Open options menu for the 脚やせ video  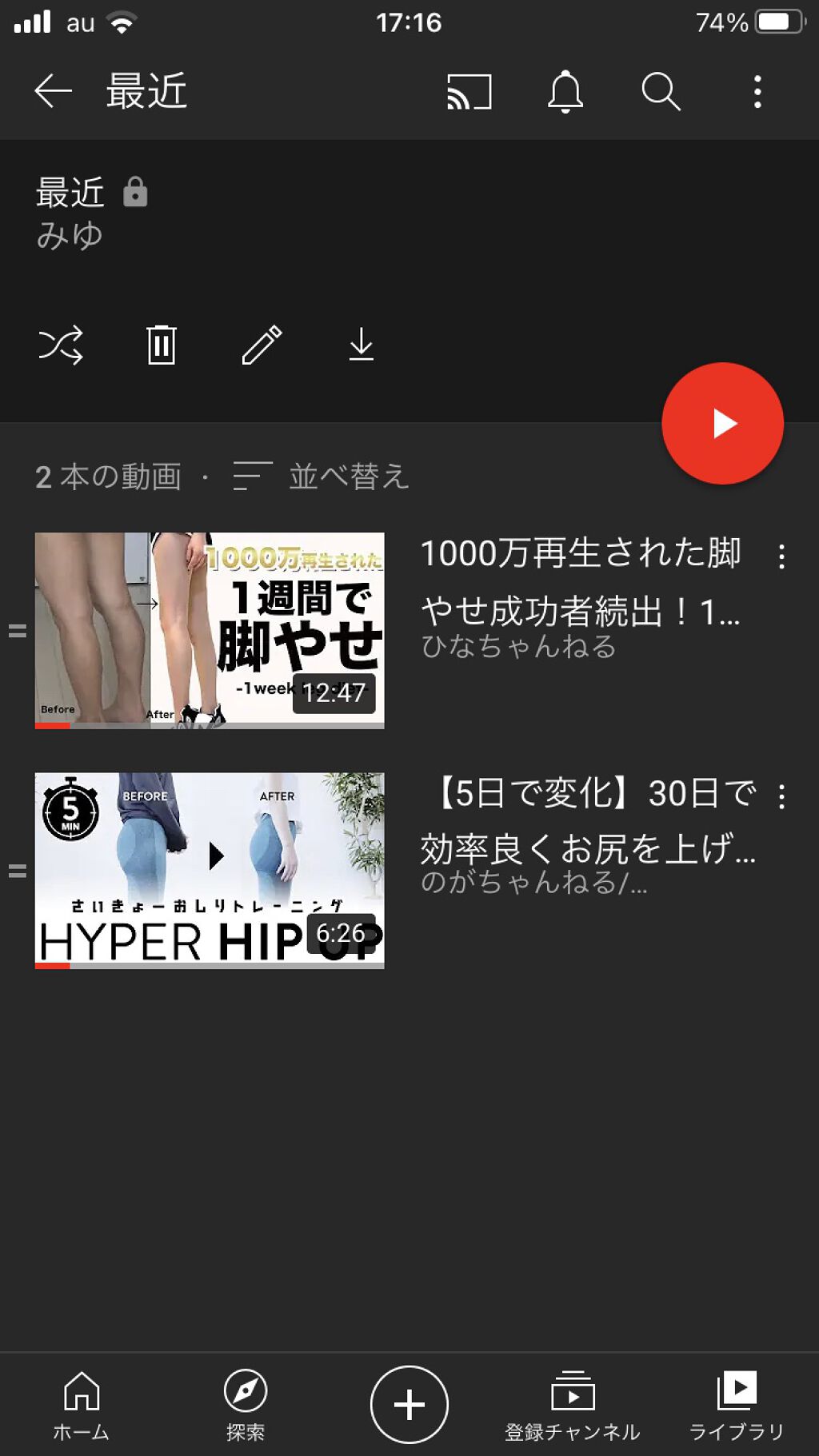pos(781,556)
